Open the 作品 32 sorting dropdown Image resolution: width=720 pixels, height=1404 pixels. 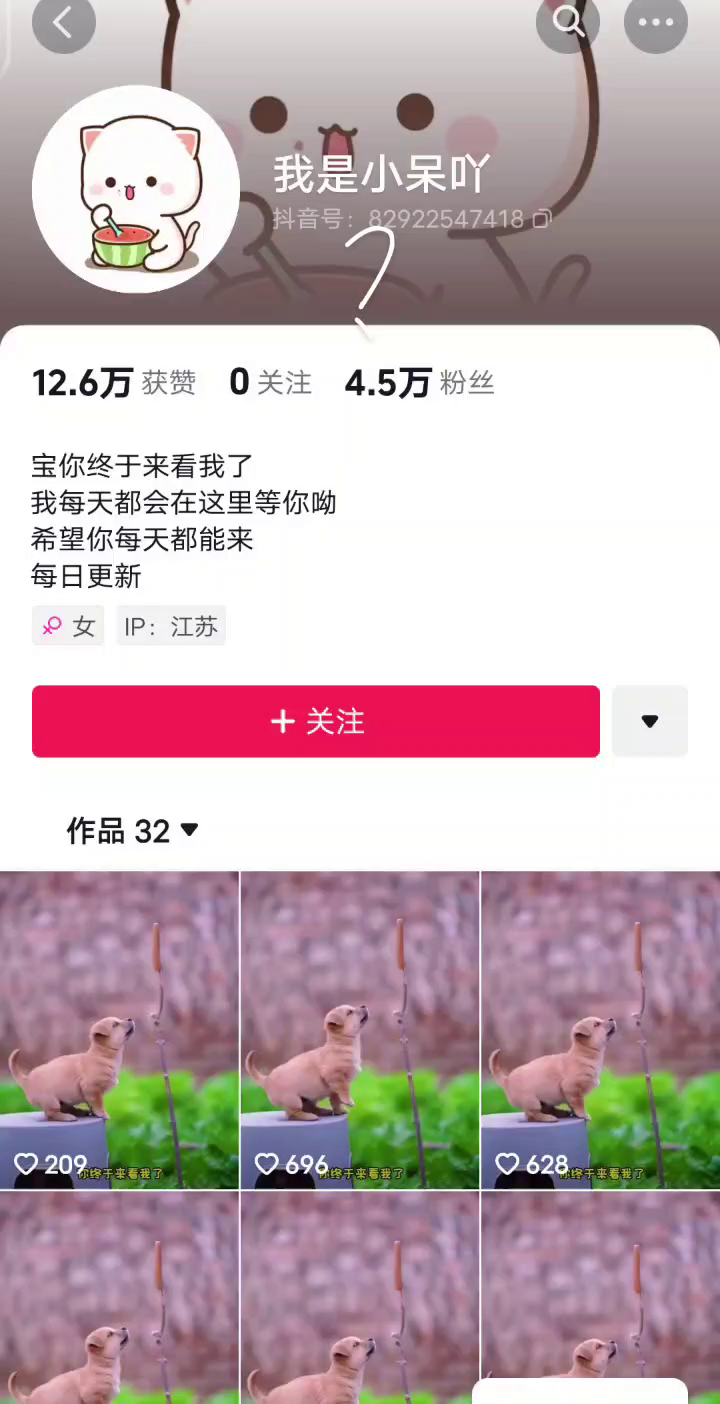[133, 830]
